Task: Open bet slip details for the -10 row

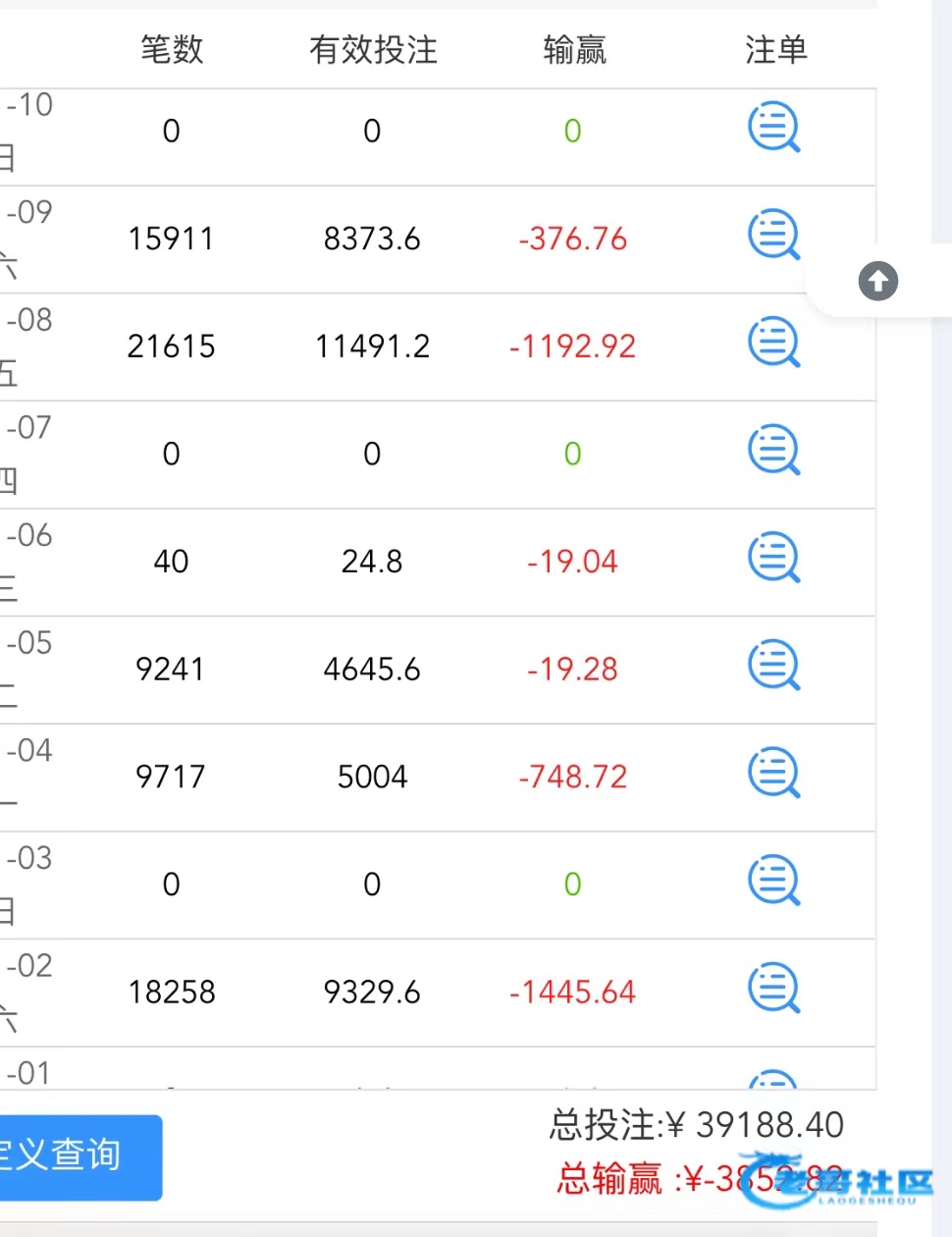Action: coord(774,128)
